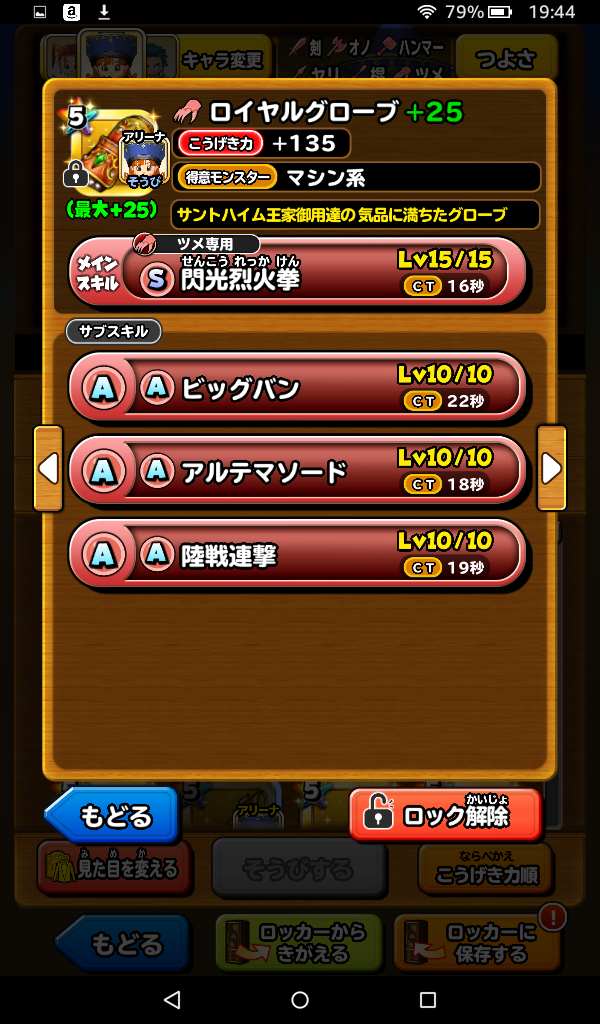The width and height of the screenshot is (600, 1024).
Task: Open sub skill アルテマソード
Action: (x=298, y=470)
